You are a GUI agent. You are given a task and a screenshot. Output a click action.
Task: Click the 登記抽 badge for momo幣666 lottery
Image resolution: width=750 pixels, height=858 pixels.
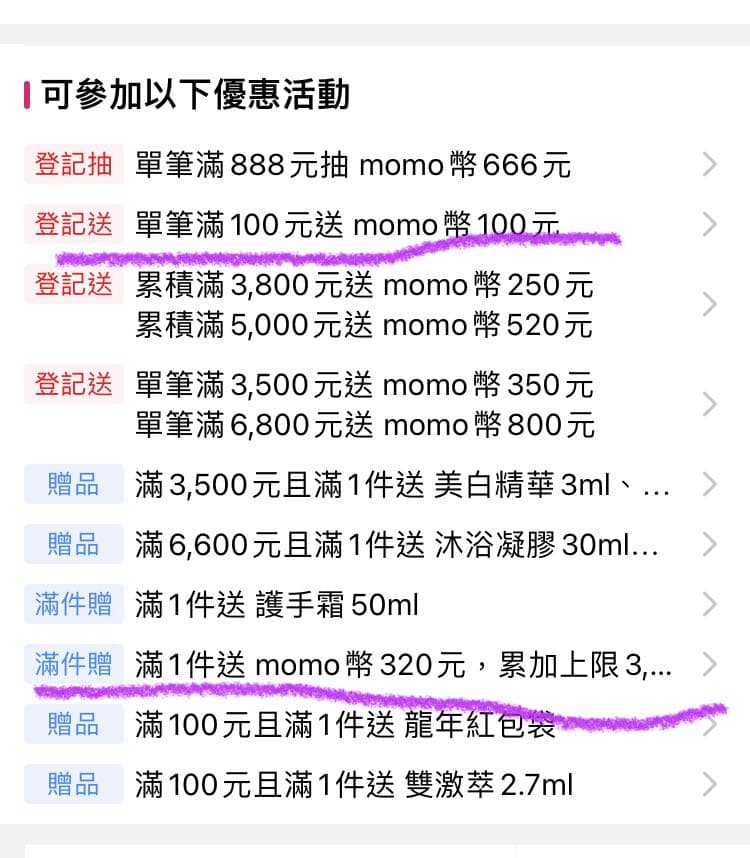click(x=73, y=165)
